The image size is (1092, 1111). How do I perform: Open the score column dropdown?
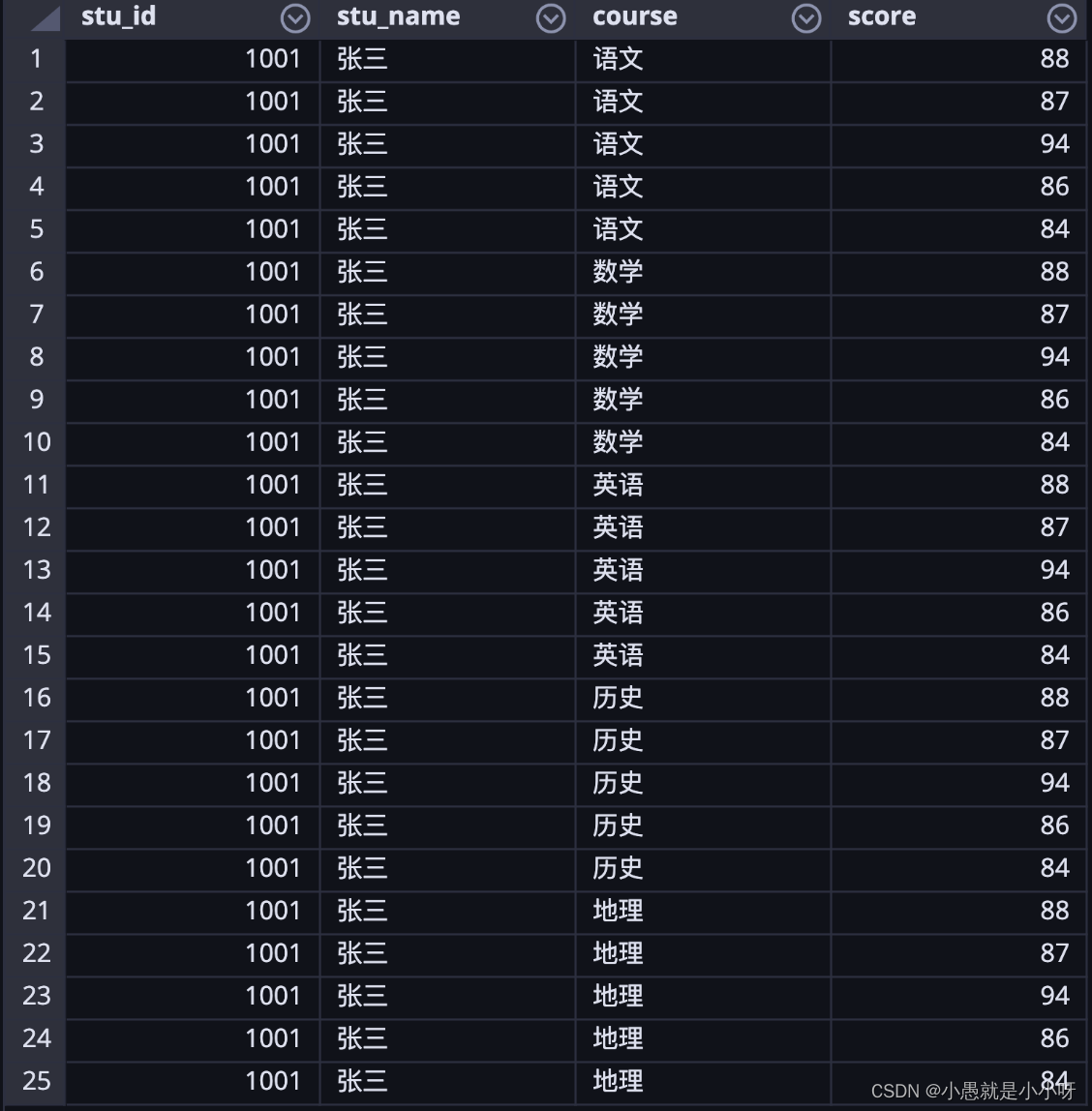pos(1062,18)
